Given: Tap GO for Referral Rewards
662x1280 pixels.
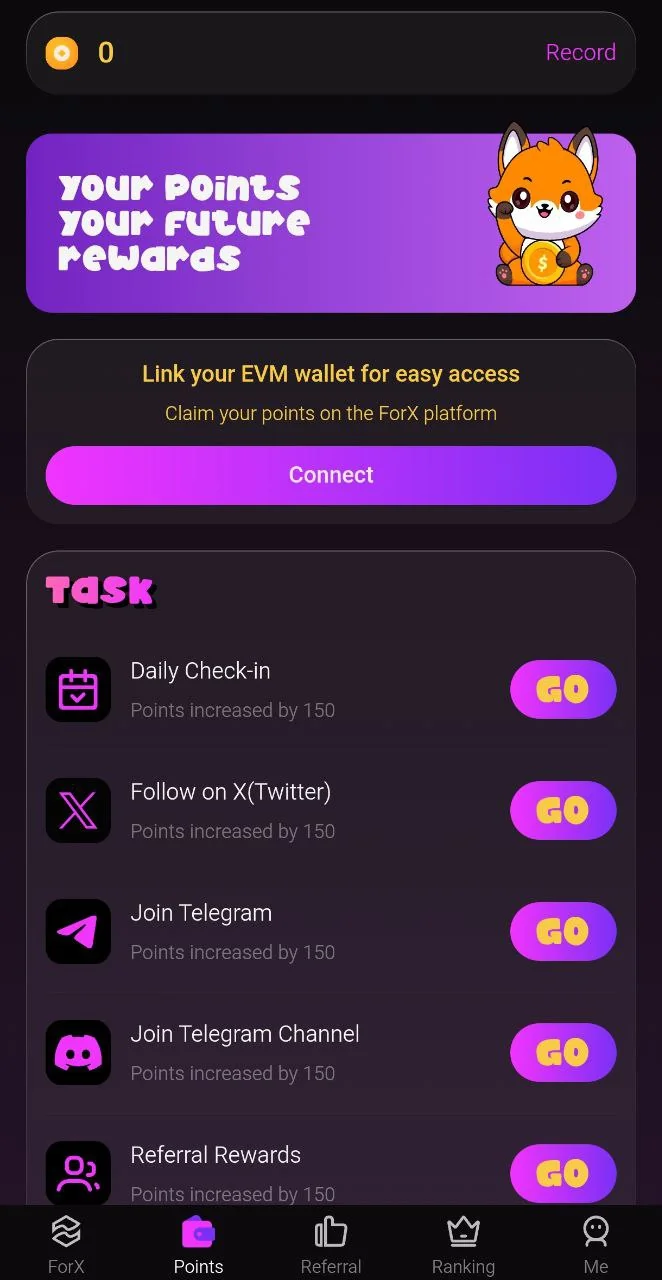Looking at the screenshot, I should point(563,1173).
